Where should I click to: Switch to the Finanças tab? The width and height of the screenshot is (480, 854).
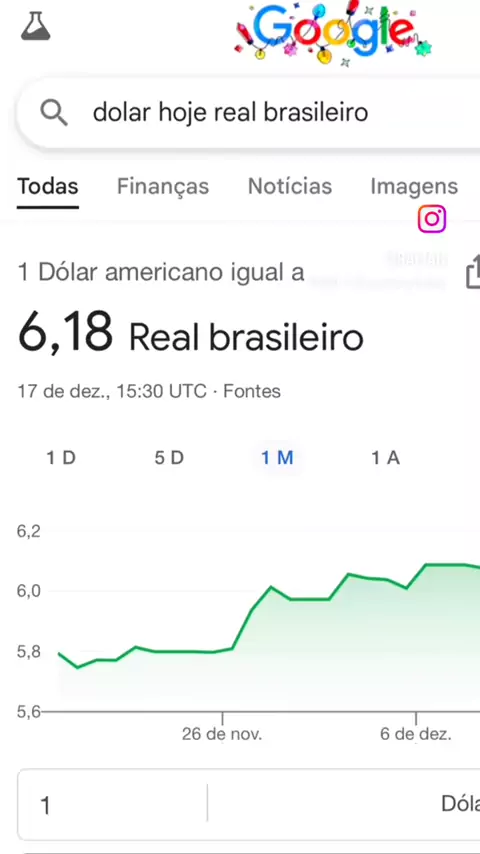pos(163,186)
